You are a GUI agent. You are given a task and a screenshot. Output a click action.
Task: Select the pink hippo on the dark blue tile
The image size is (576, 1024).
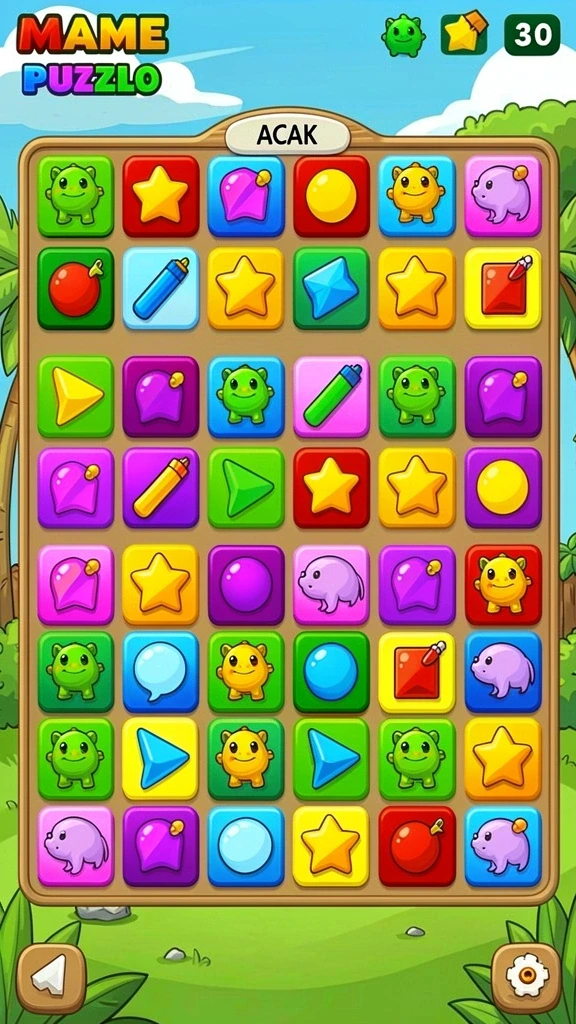coord(503,671)
